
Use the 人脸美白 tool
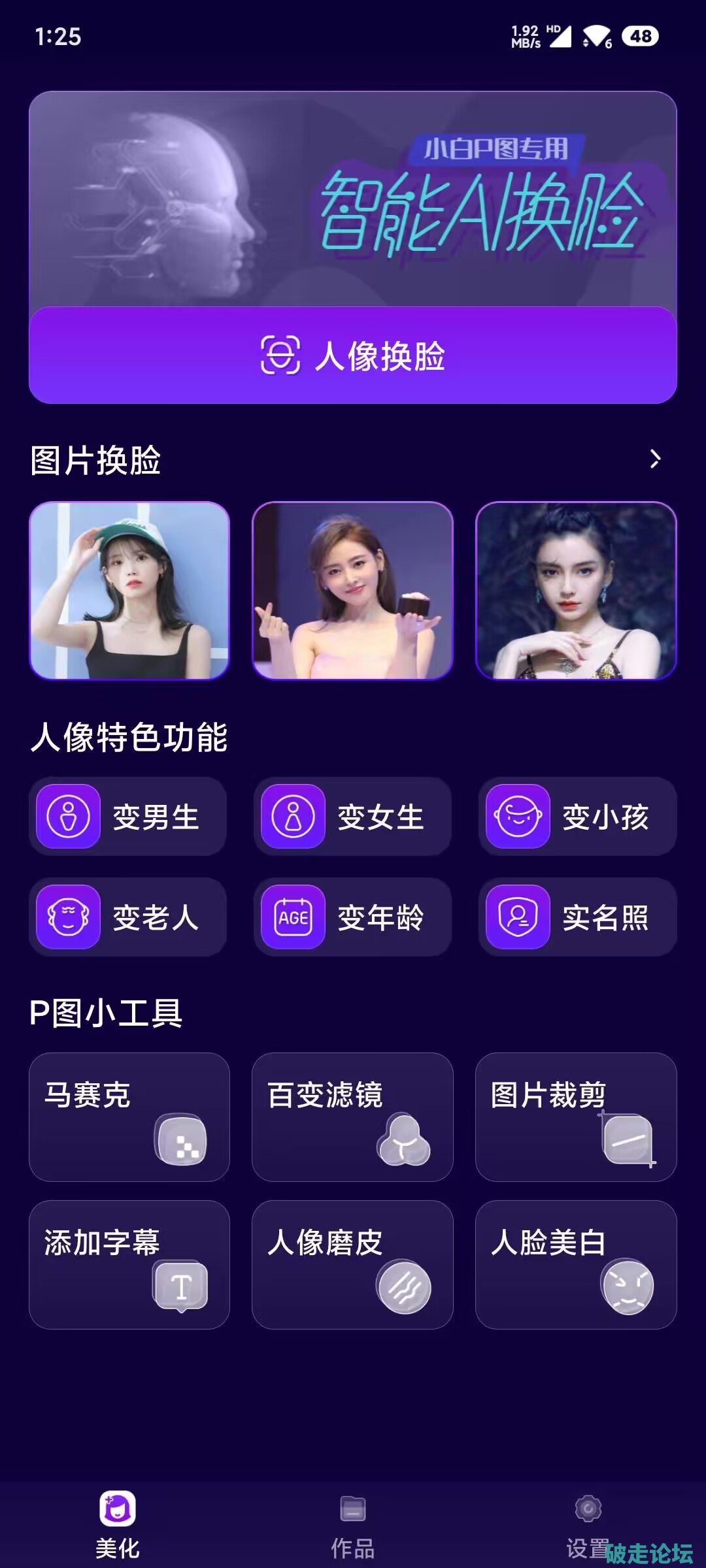[x=576, y=1264]
